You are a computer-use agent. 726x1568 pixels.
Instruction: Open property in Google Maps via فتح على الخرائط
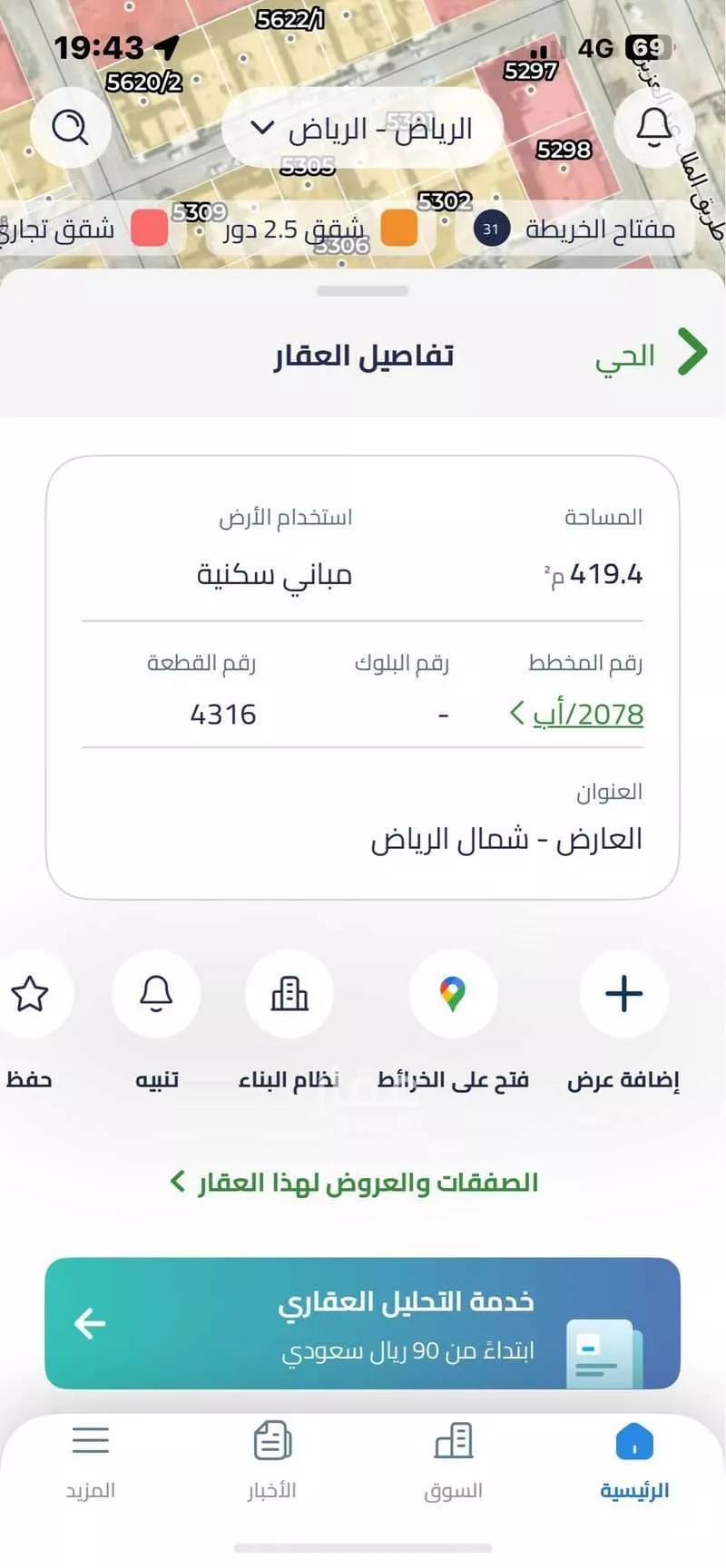453,995
